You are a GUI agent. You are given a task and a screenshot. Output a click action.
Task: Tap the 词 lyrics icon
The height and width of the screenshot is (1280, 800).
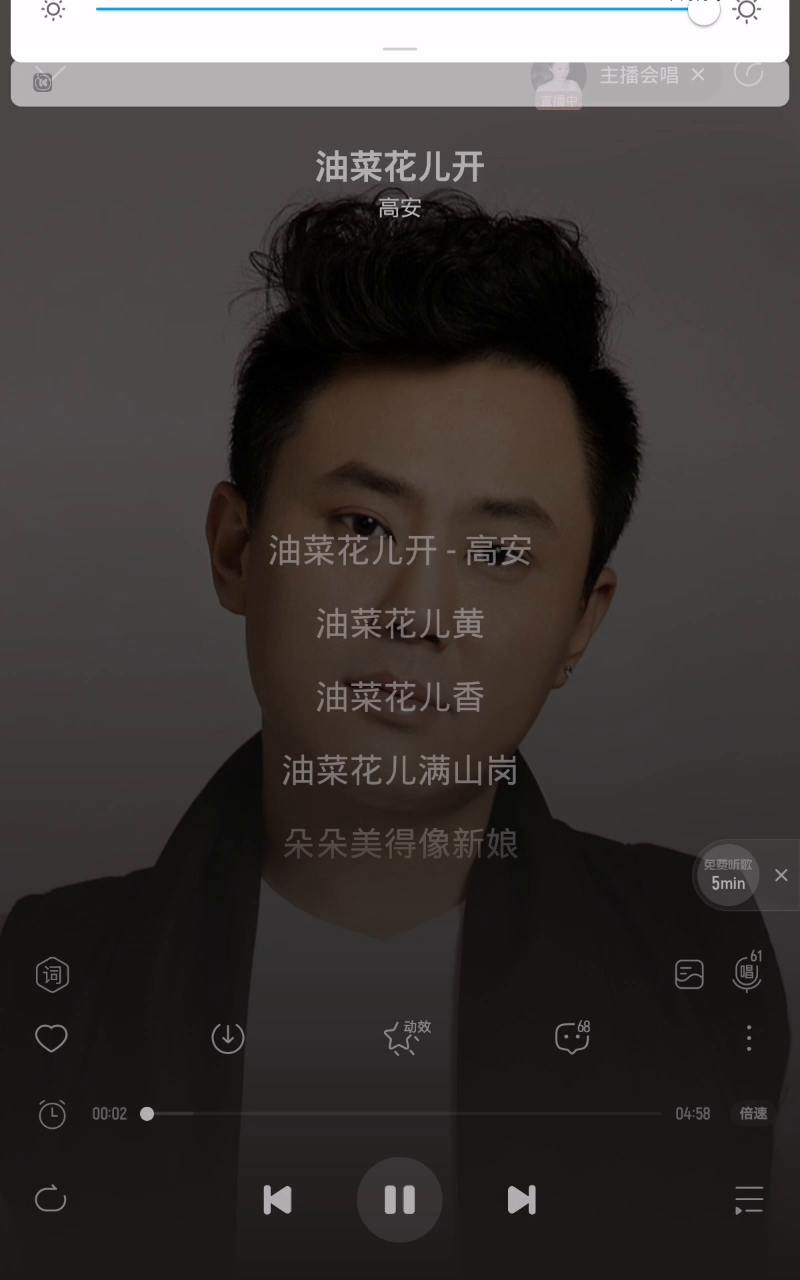pyautogui.click(x=52, y=974)
